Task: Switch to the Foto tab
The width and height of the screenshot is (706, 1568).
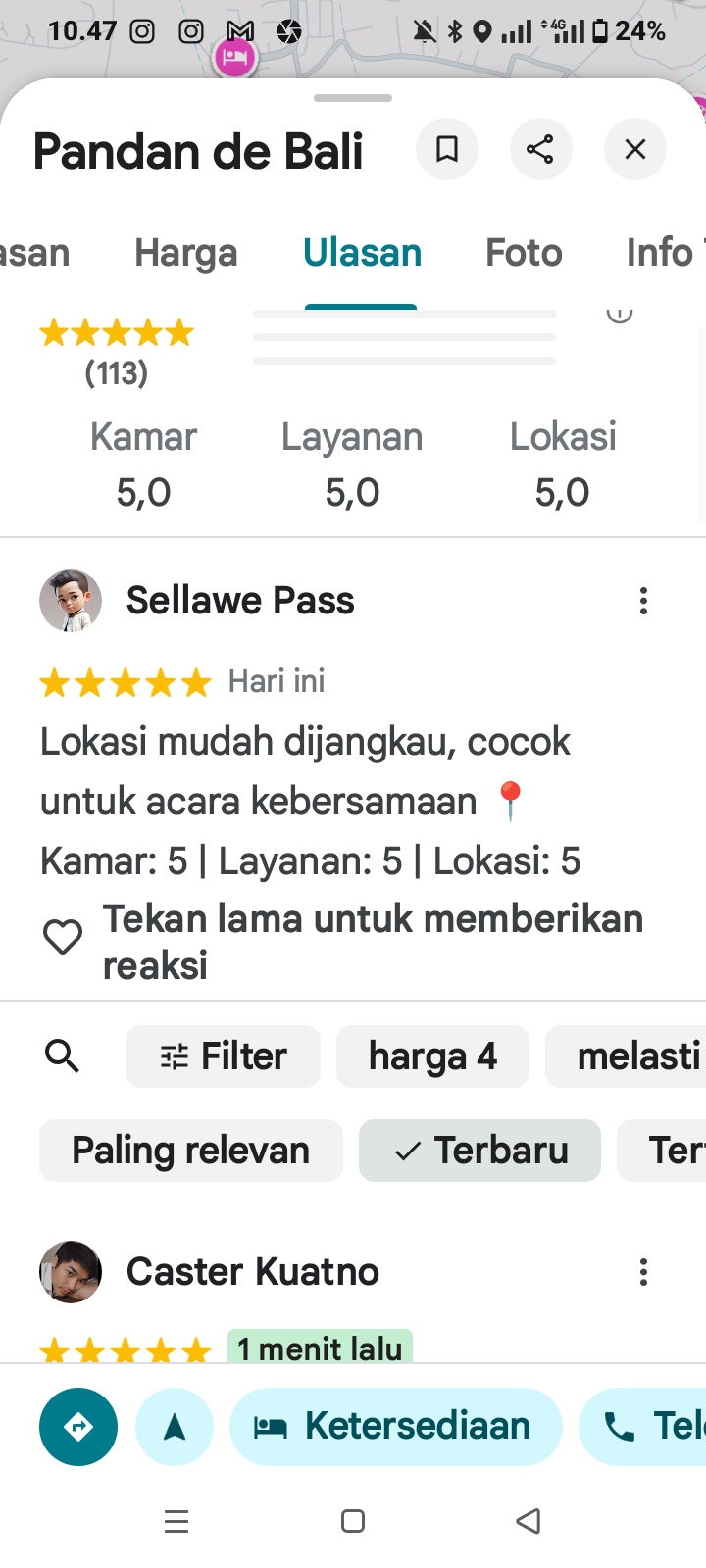Action: tap(524, 253)
